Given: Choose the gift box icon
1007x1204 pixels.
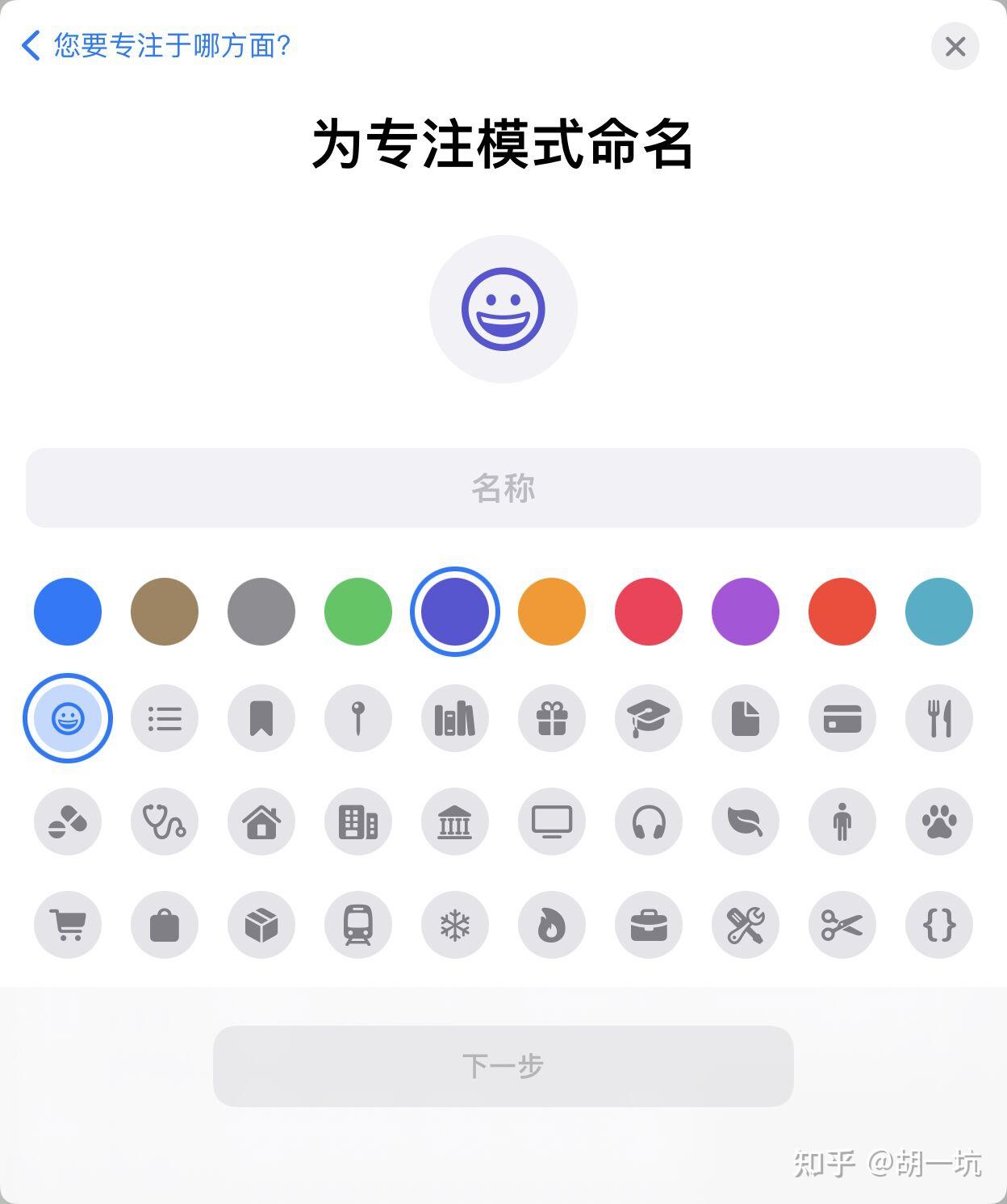Looking at the screenshot, I should pyautogui.click(x=552, y=718).
